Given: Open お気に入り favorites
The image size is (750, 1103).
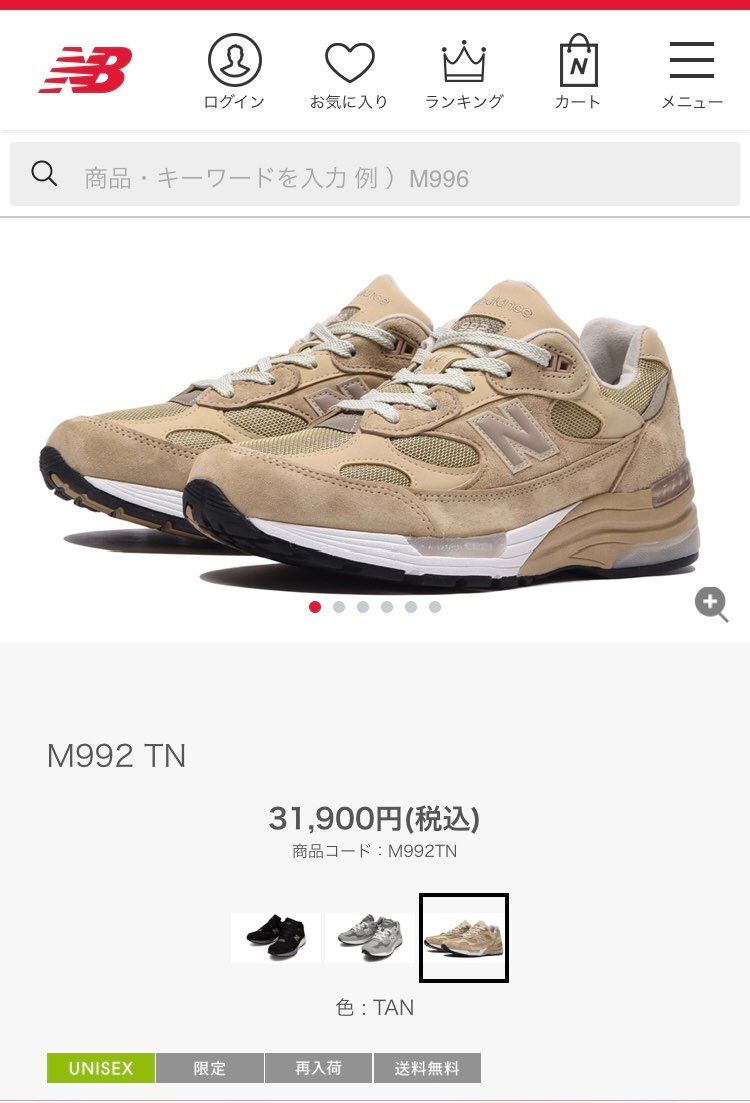Looking at the screenshot, I should tap(349, 72).
